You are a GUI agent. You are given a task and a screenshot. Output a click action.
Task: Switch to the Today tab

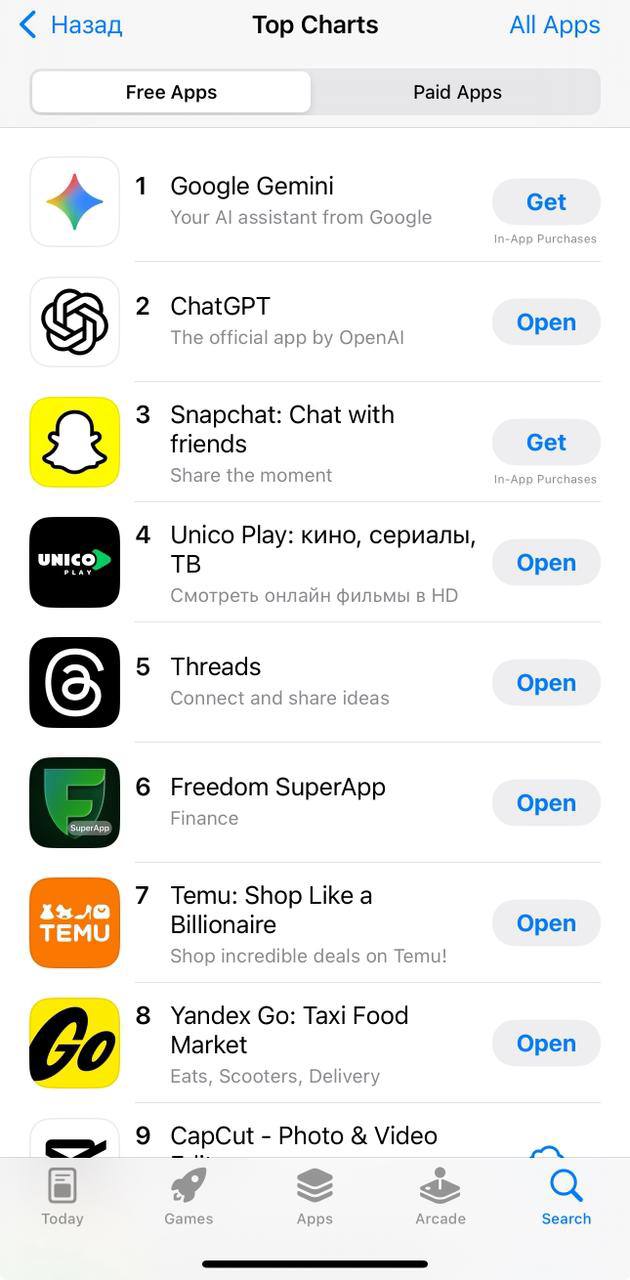click(62, 1197)
